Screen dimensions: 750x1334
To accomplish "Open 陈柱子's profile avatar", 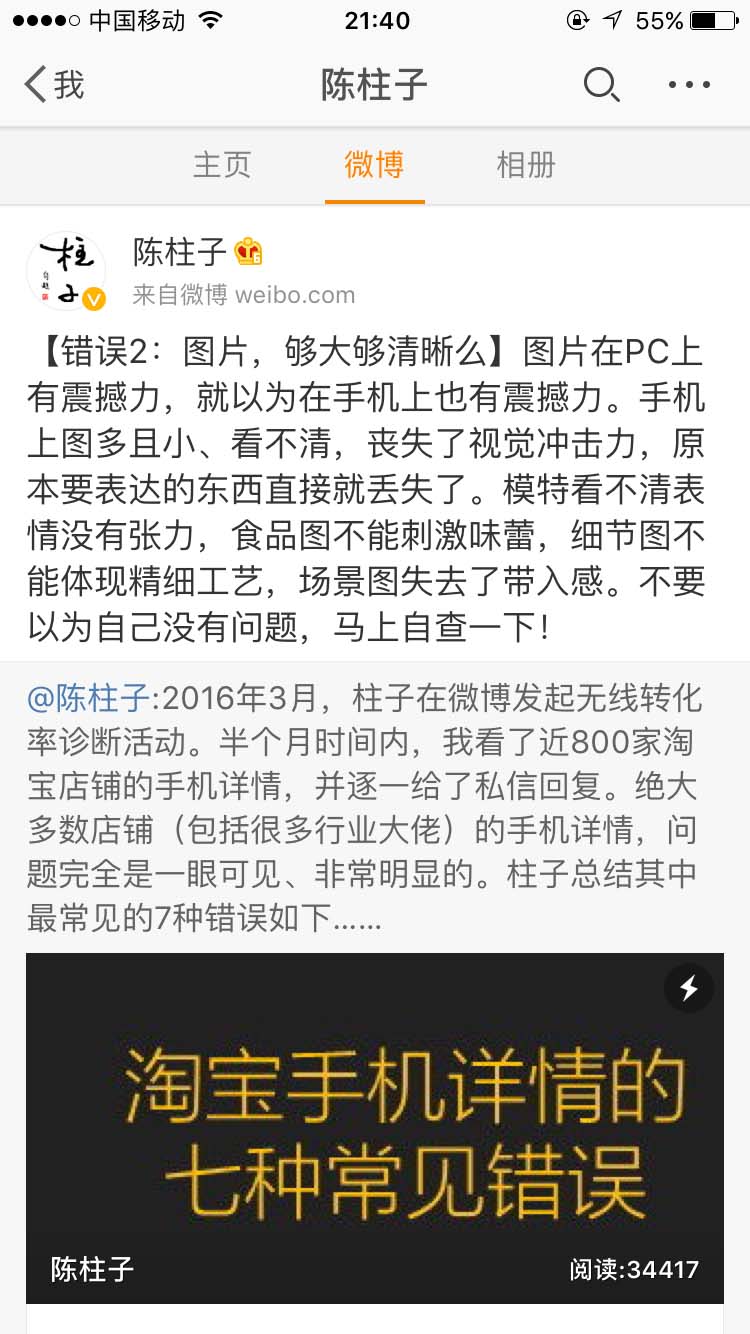I will tap(66, 270).
